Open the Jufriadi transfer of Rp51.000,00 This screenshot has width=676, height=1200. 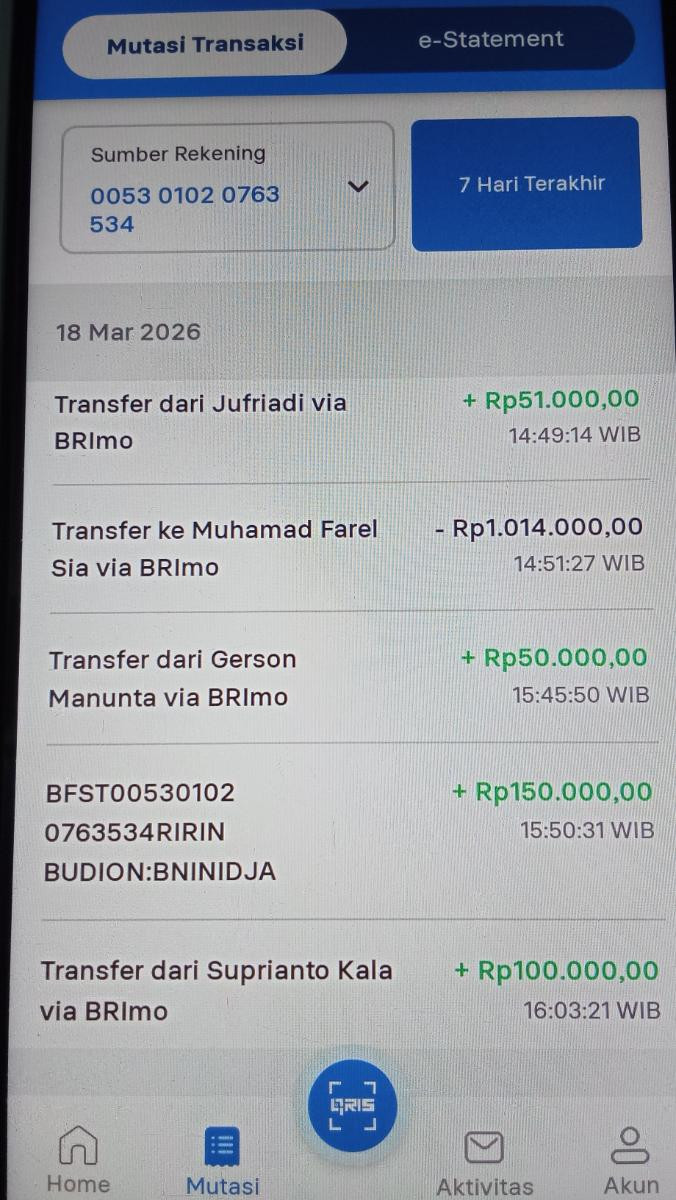(347, 421)
